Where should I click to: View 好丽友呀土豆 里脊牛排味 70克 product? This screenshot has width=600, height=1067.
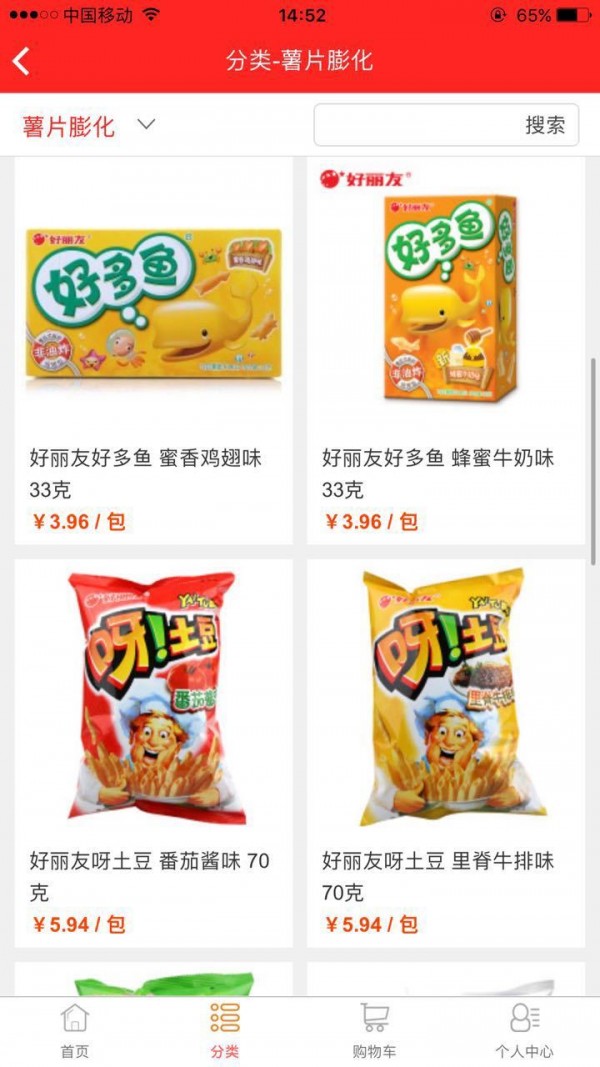click(446, 752)
